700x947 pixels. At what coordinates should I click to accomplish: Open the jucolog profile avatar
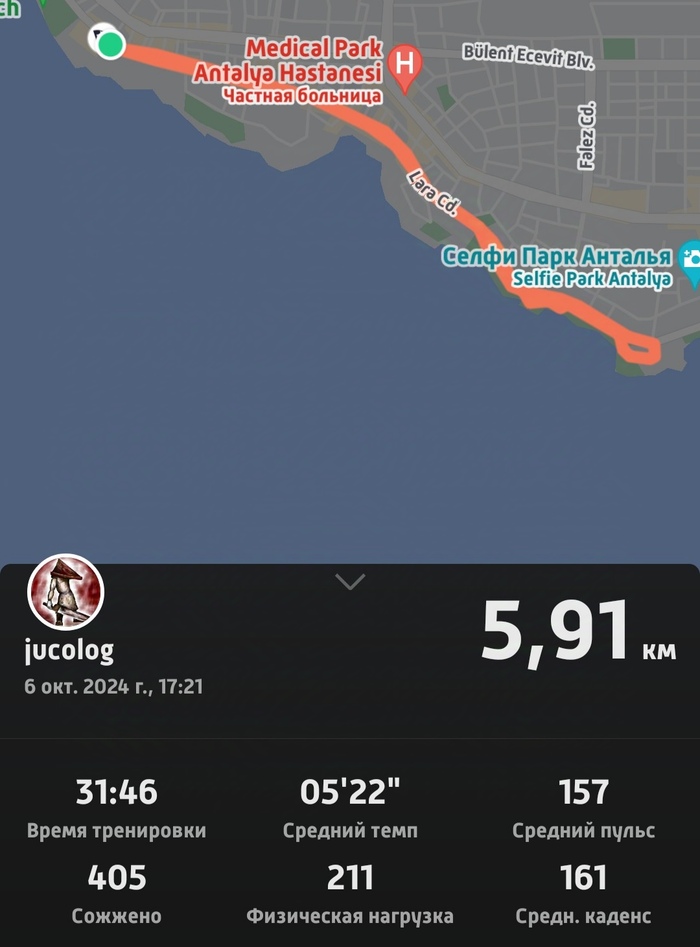click(x=66, y=592)
